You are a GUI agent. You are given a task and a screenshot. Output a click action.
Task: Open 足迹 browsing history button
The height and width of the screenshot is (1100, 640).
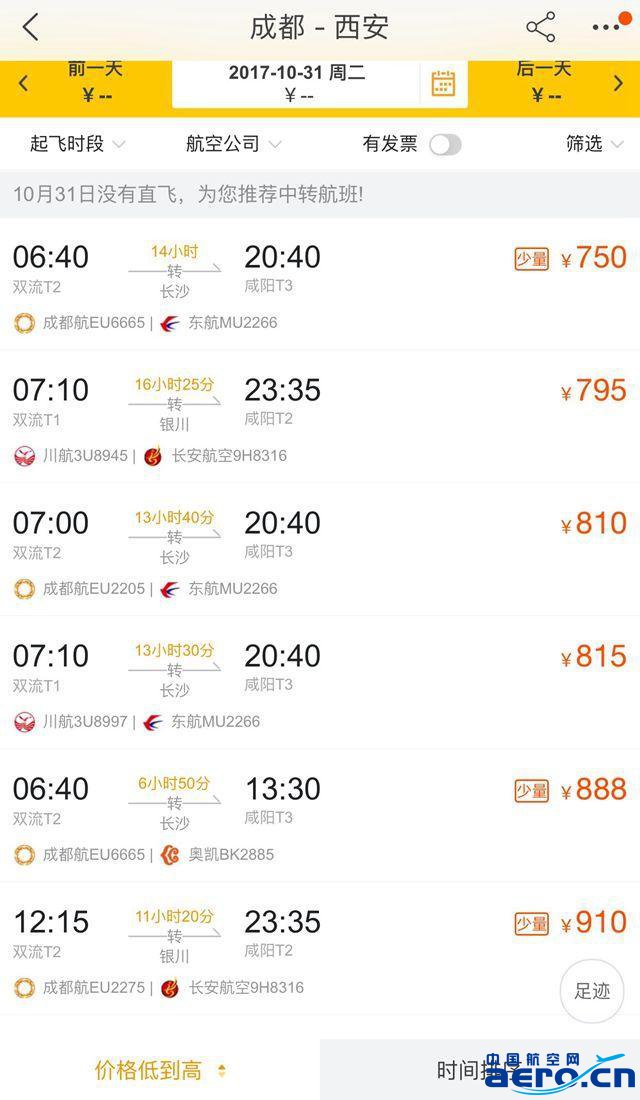coord(592,991)
